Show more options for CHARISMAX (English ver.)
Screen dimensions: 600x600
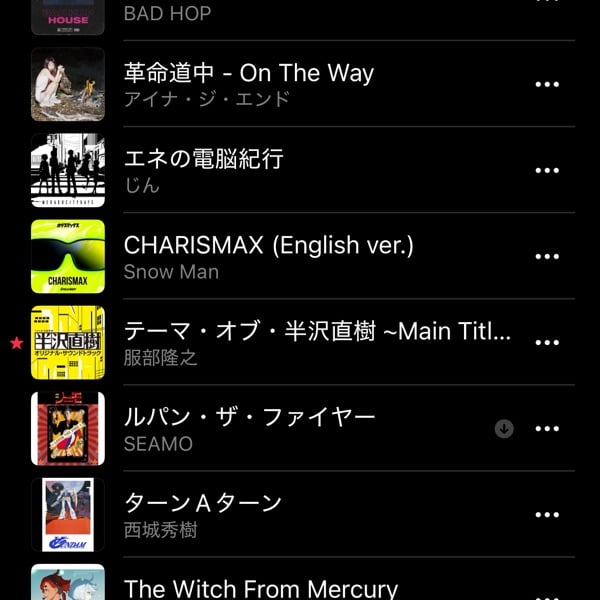[x=547, y=256]
